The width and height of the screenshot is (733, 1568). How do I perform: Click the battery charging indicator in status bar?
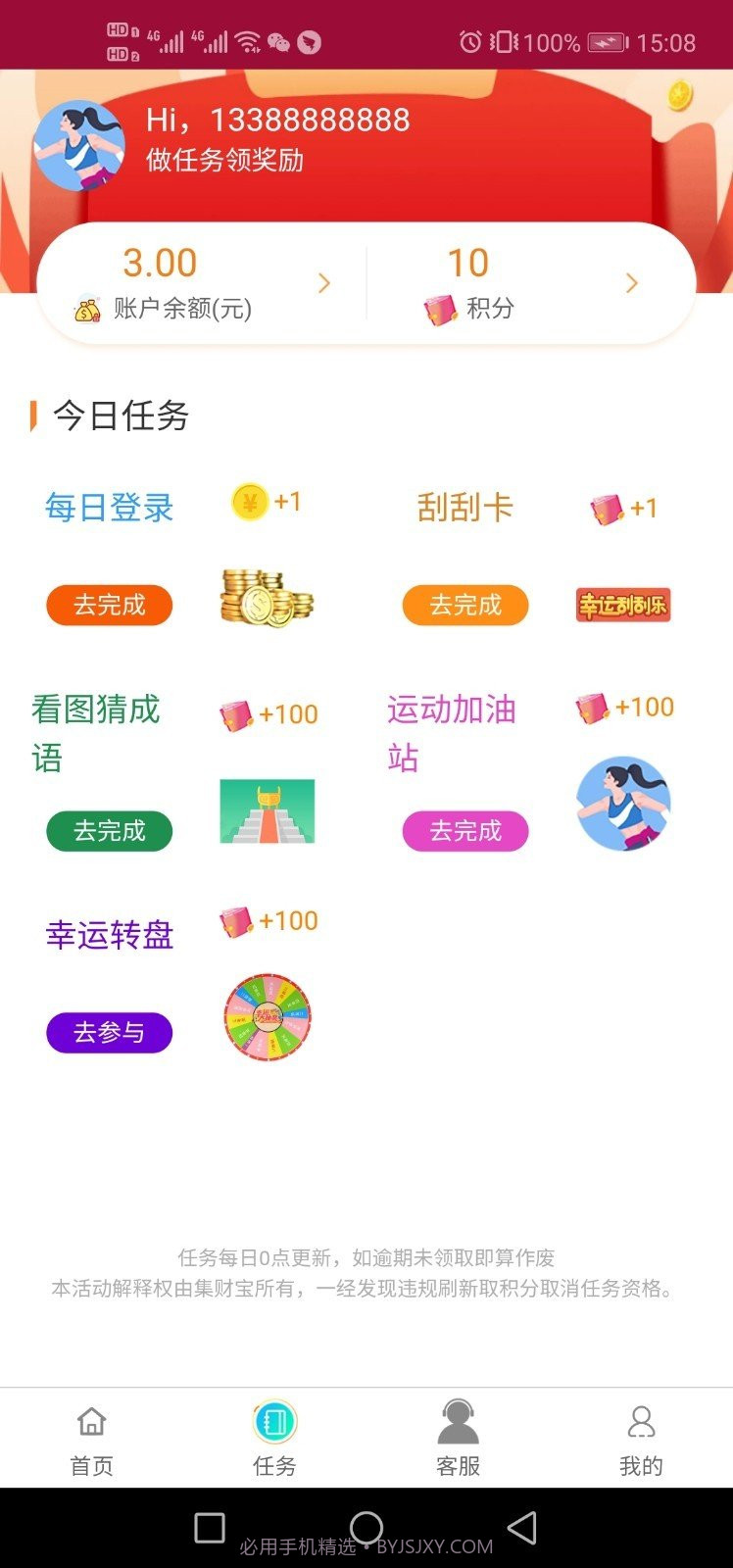pos(607,42)
